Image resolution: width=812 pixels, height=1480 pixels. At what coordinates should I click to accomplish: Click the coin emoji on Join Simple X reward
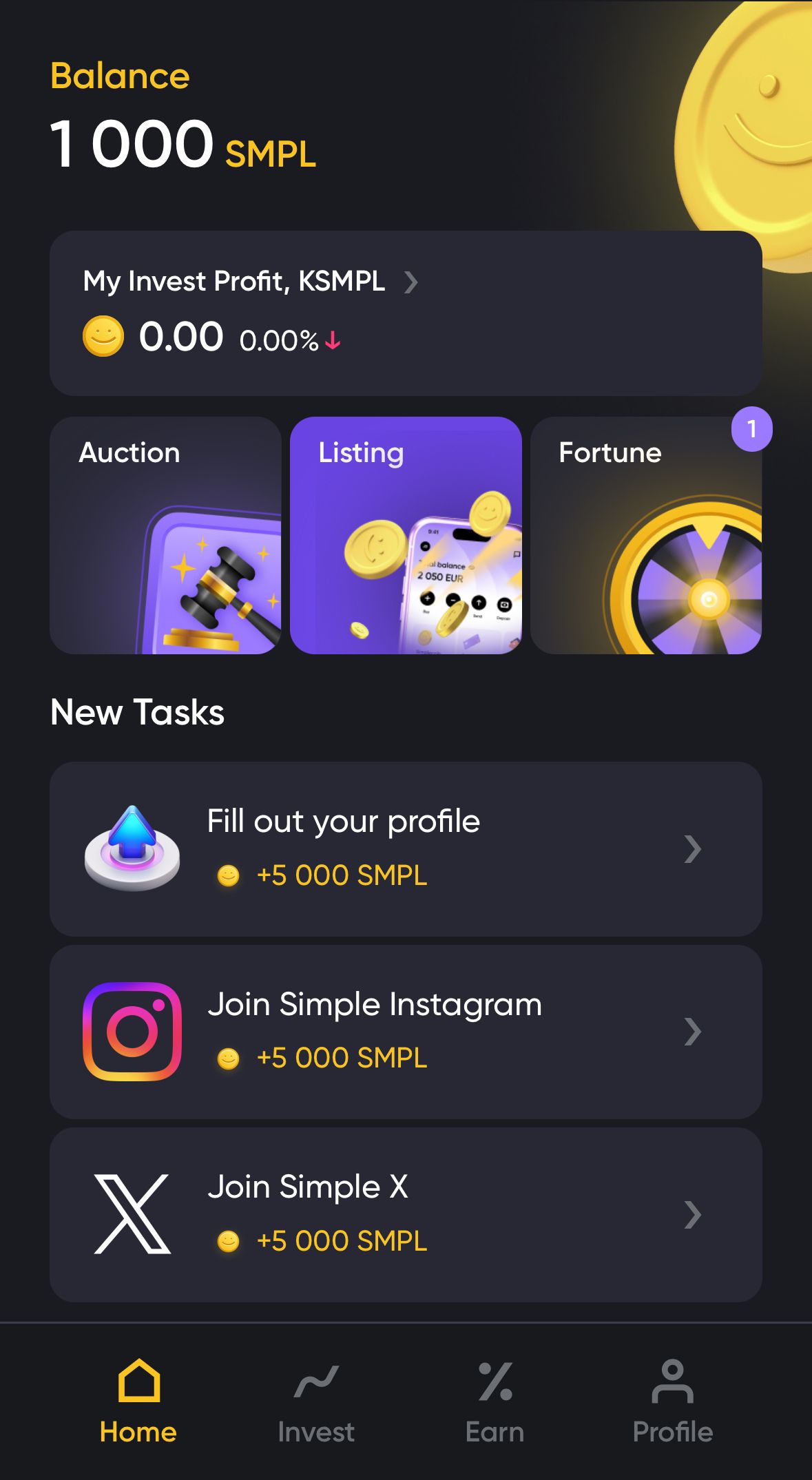228,1240
